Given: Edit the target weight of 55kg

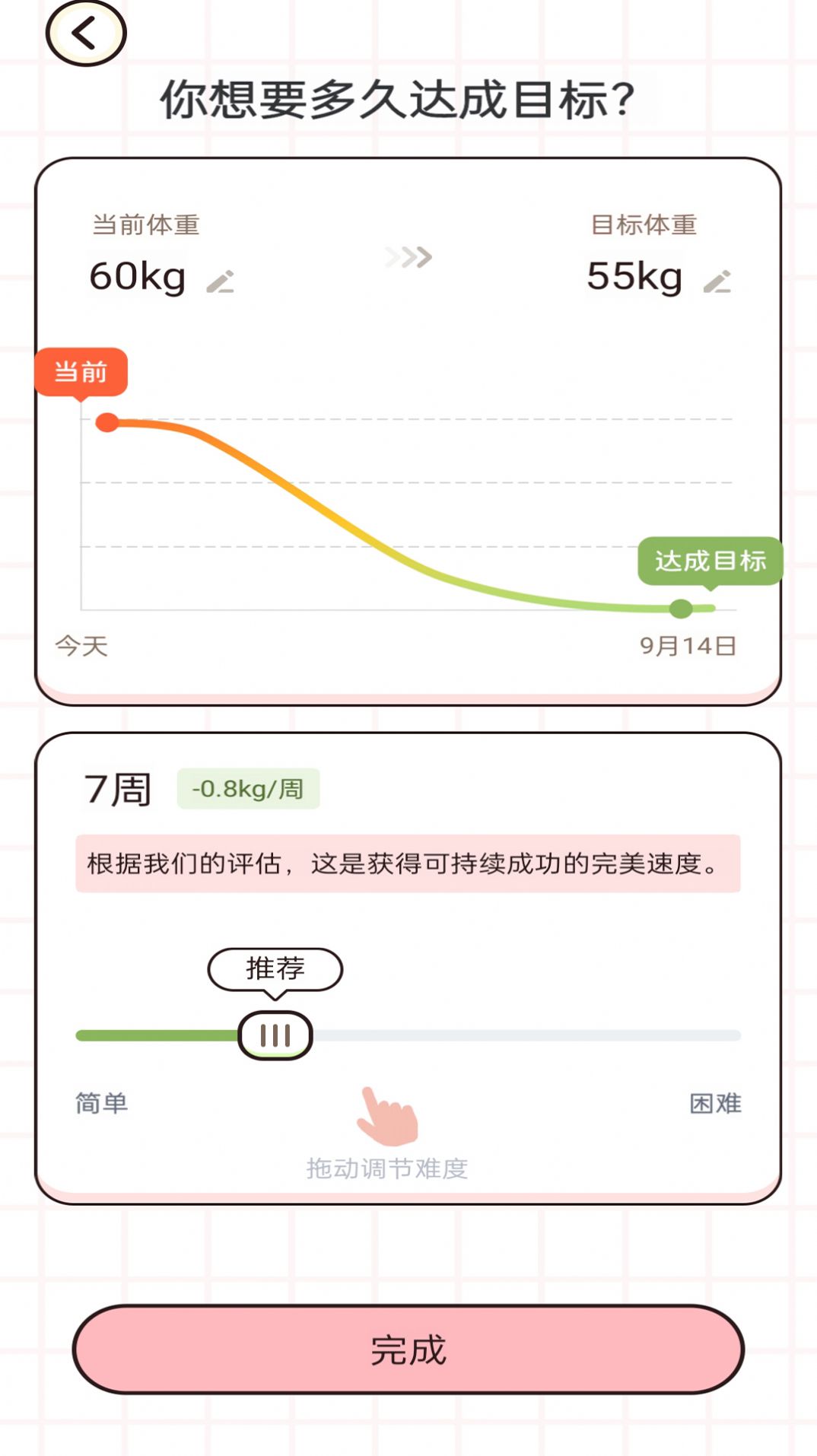Looking at the screenshot, I should [717, 281].
